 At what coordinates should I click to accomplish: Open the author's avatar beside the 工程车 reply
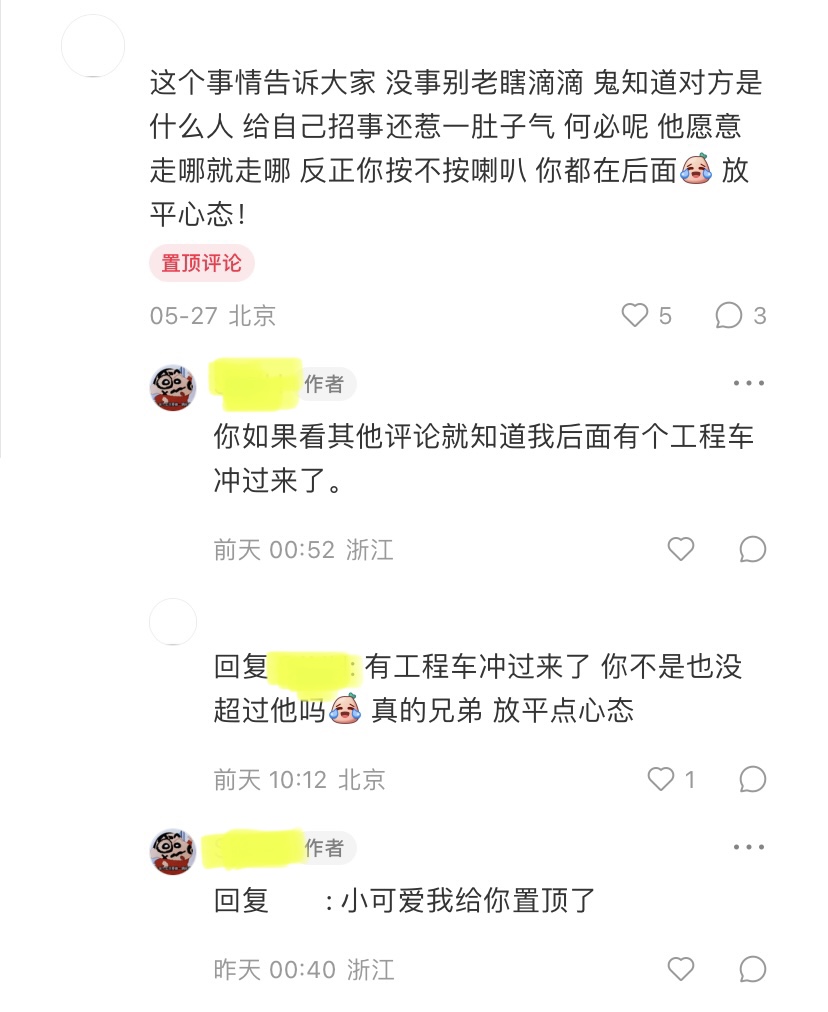(x=173, y=388)
